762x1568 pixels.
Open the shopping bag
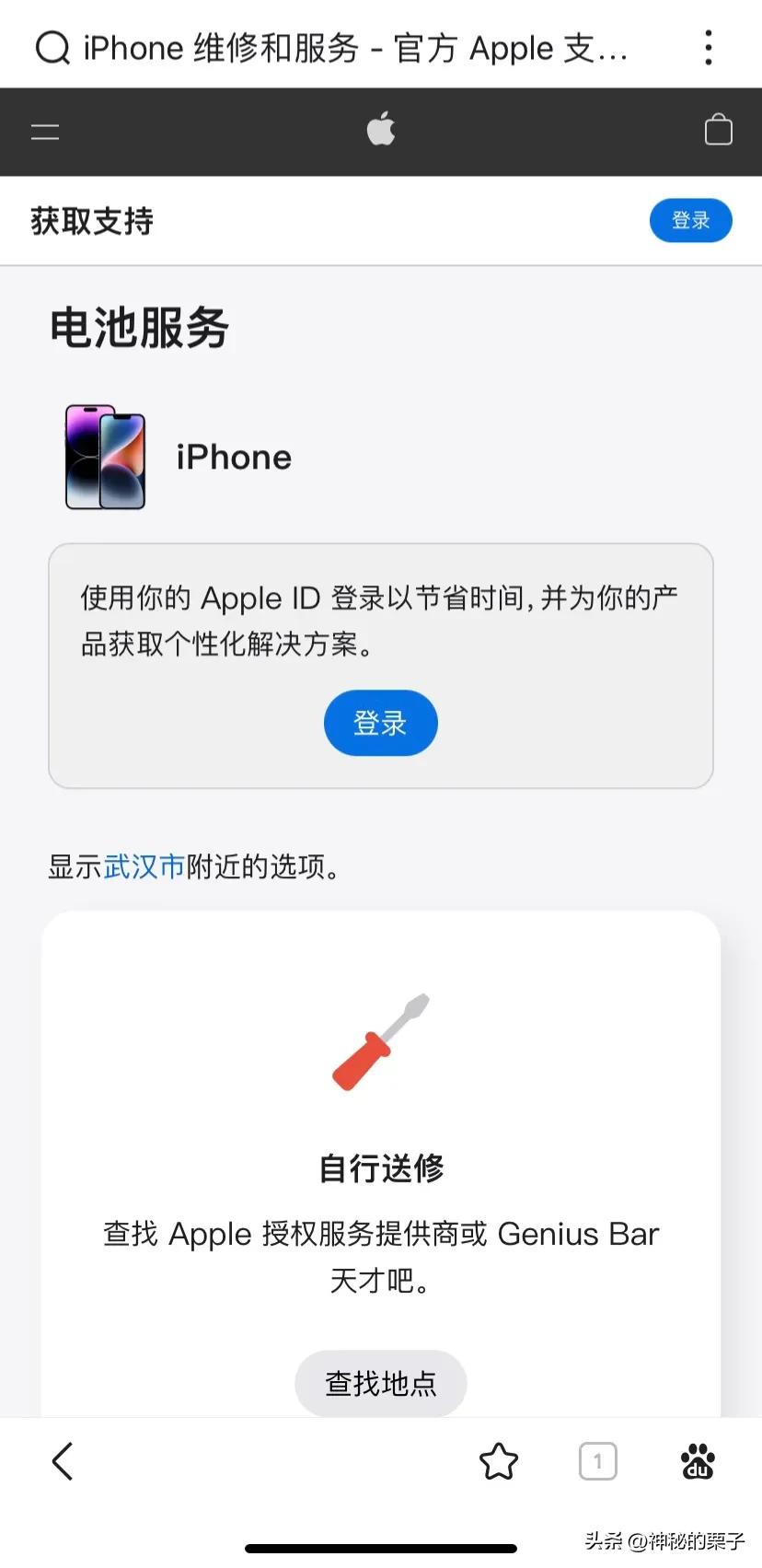click(x=718, y=130)
